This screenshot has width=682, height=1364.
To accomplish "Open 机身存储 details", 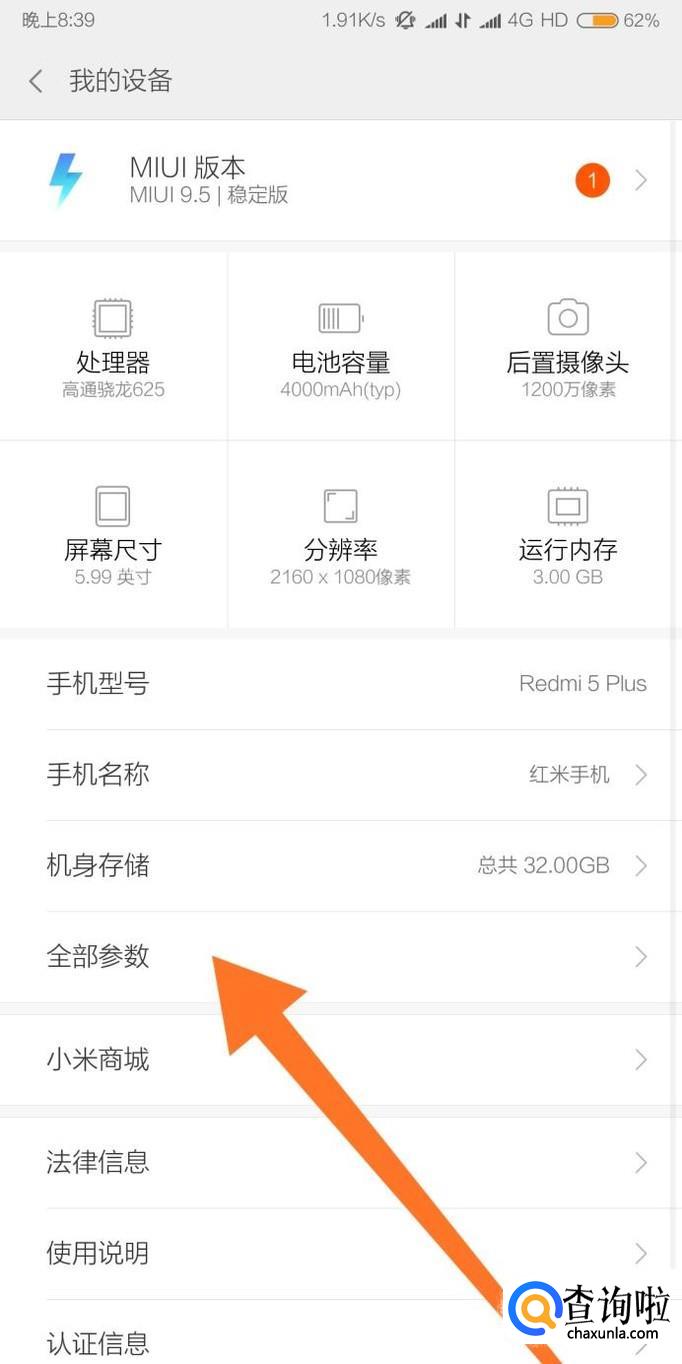I will pos(340,866).
